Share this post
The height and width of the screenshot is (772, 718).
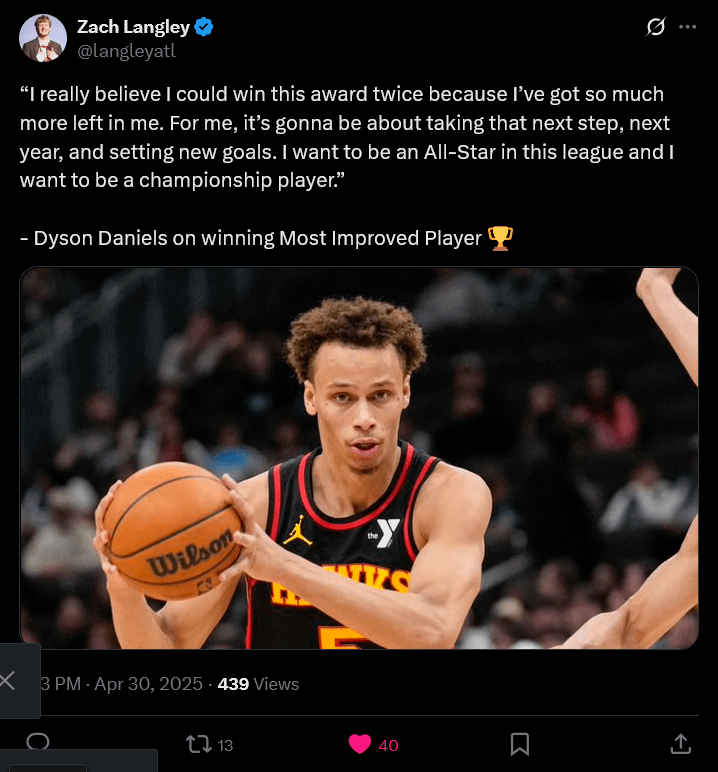[680, 744]
